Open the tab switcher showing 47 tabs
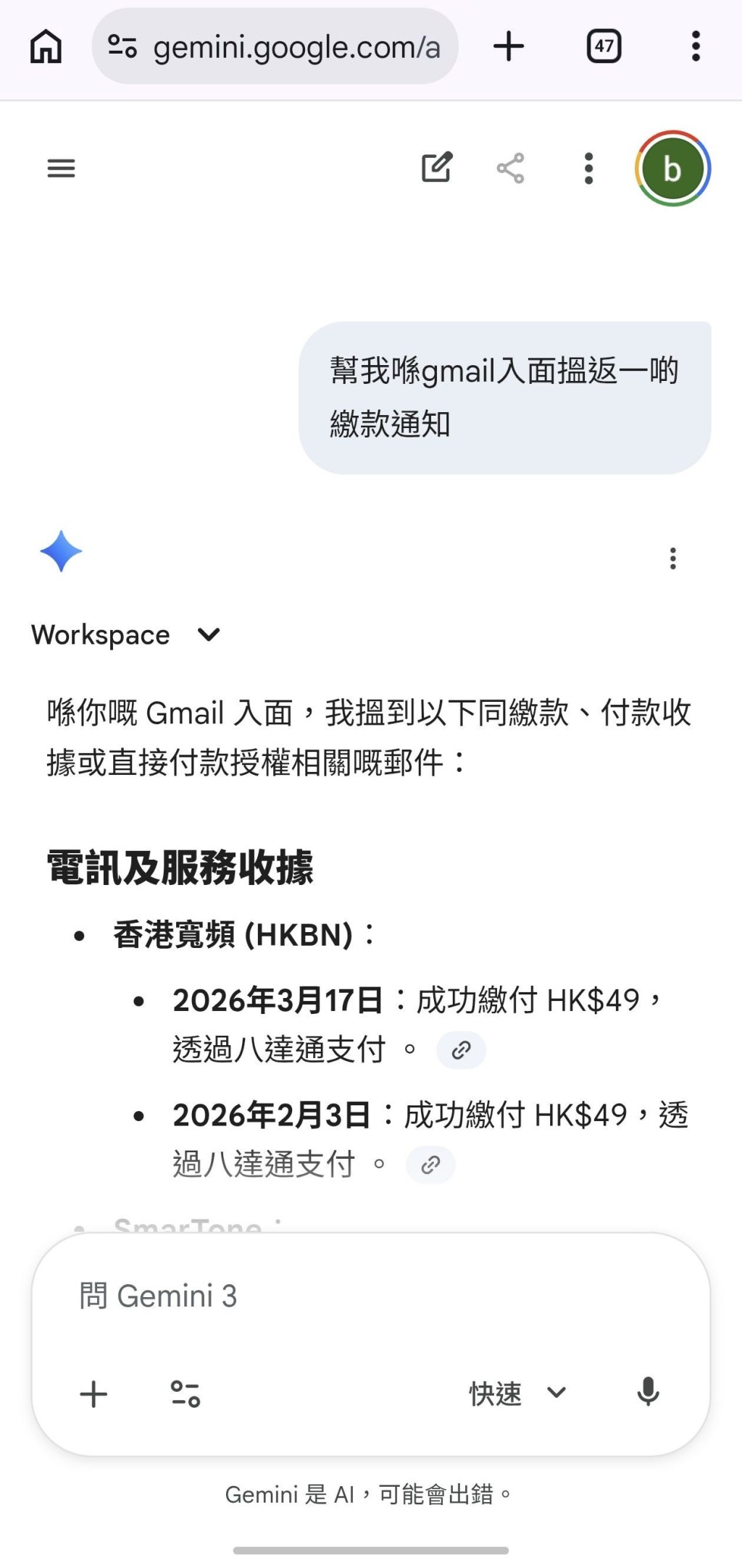742x1568 pixels. click(x=605, y=46)
